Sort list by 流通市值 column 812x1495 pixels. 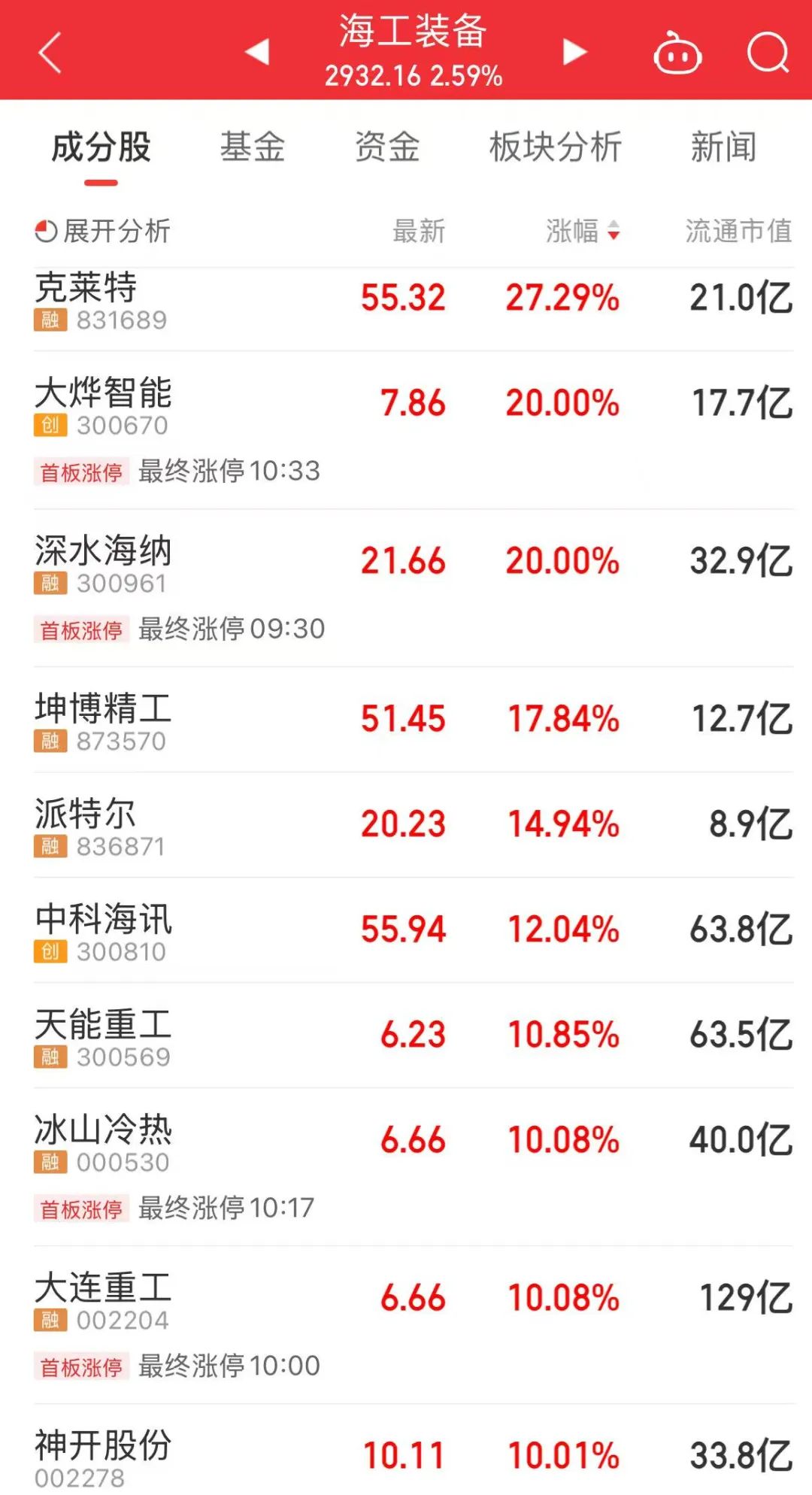738,231
